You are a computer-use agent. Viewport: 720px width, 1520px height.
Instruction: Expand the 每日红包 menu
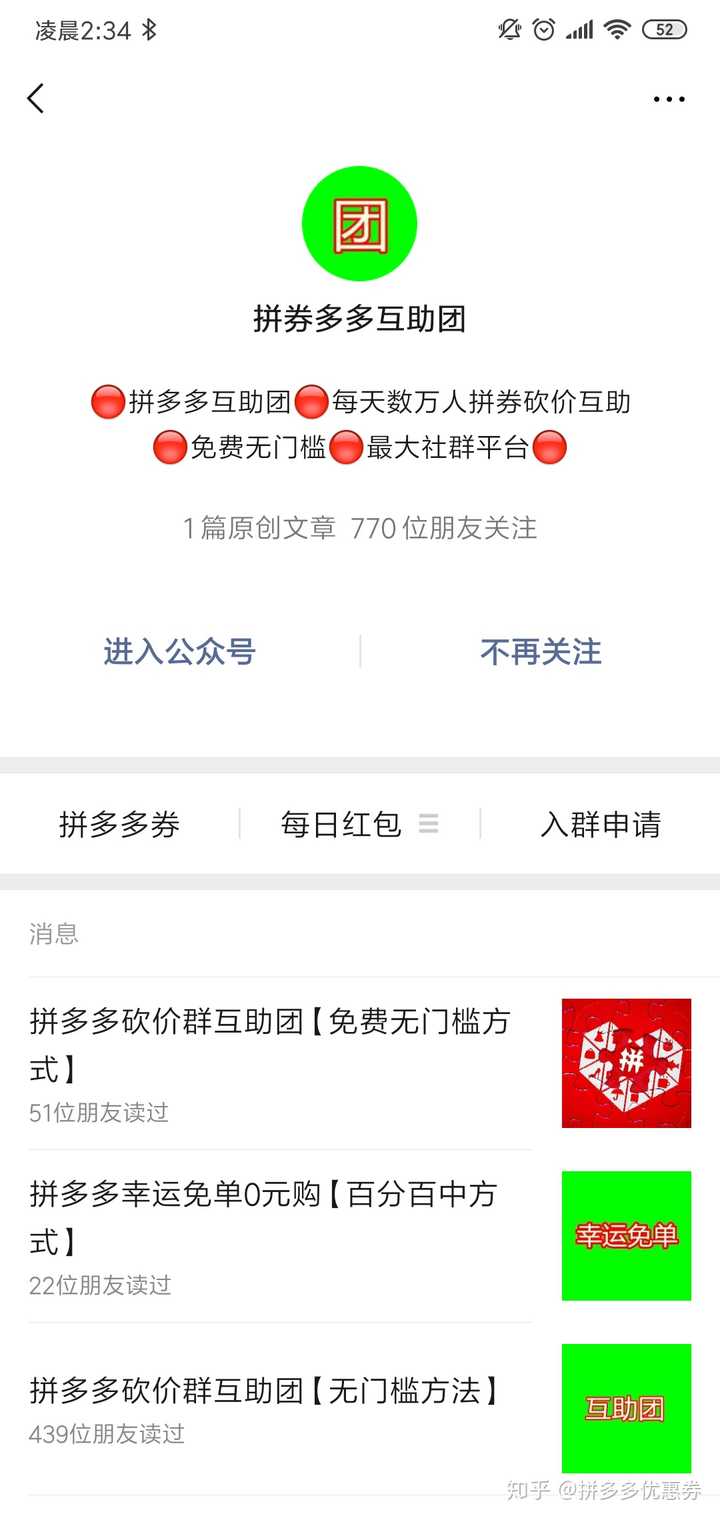click(x=359, y=825)
